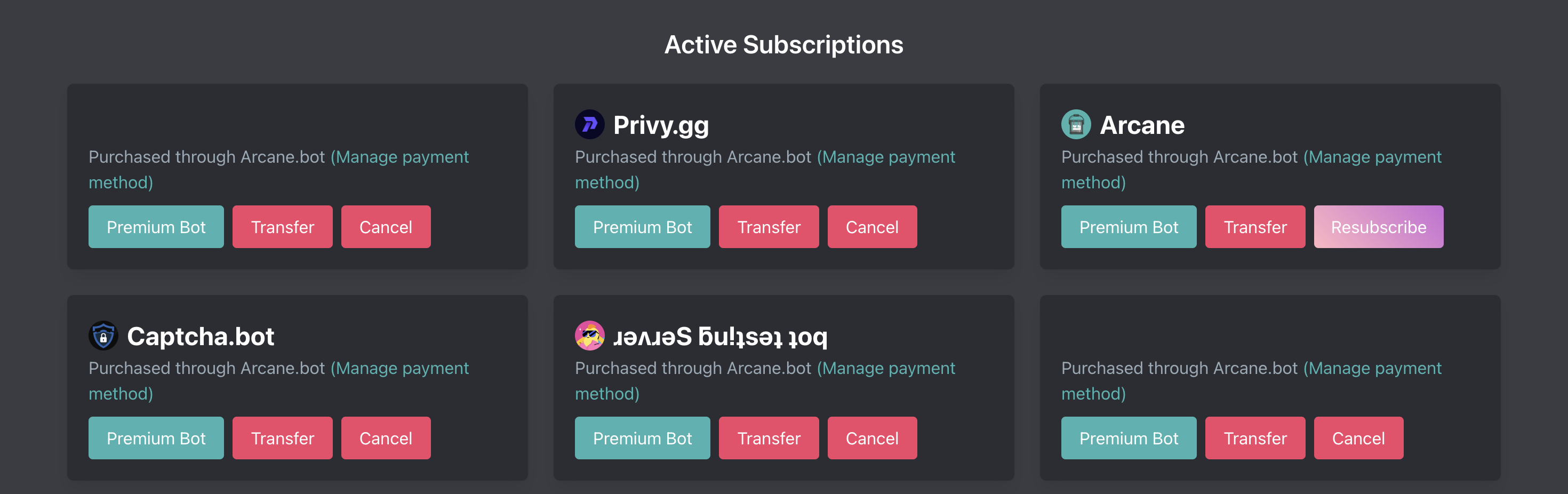Open Premium Bot under upside-down named bot
The image size is (1568, 494).
click(642, 438)
